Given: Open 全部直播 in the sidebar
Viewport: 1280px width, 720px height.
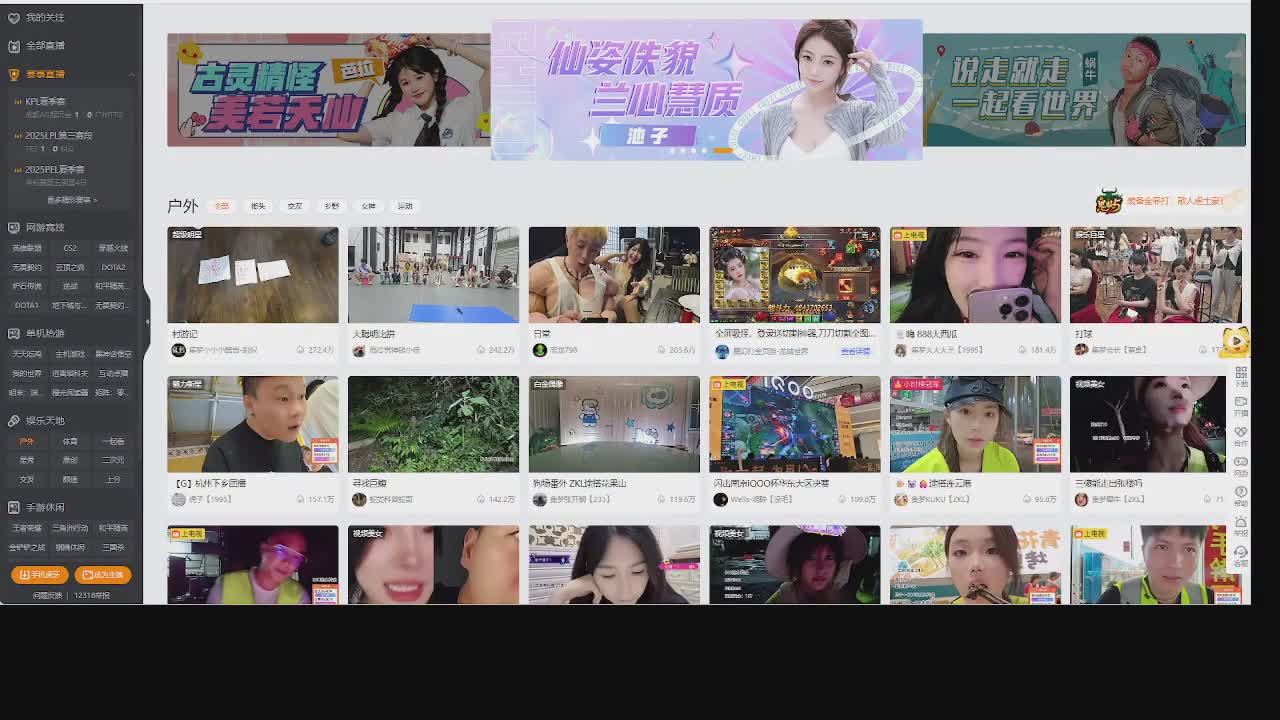Looking at the screenshot, I should 45,46.
